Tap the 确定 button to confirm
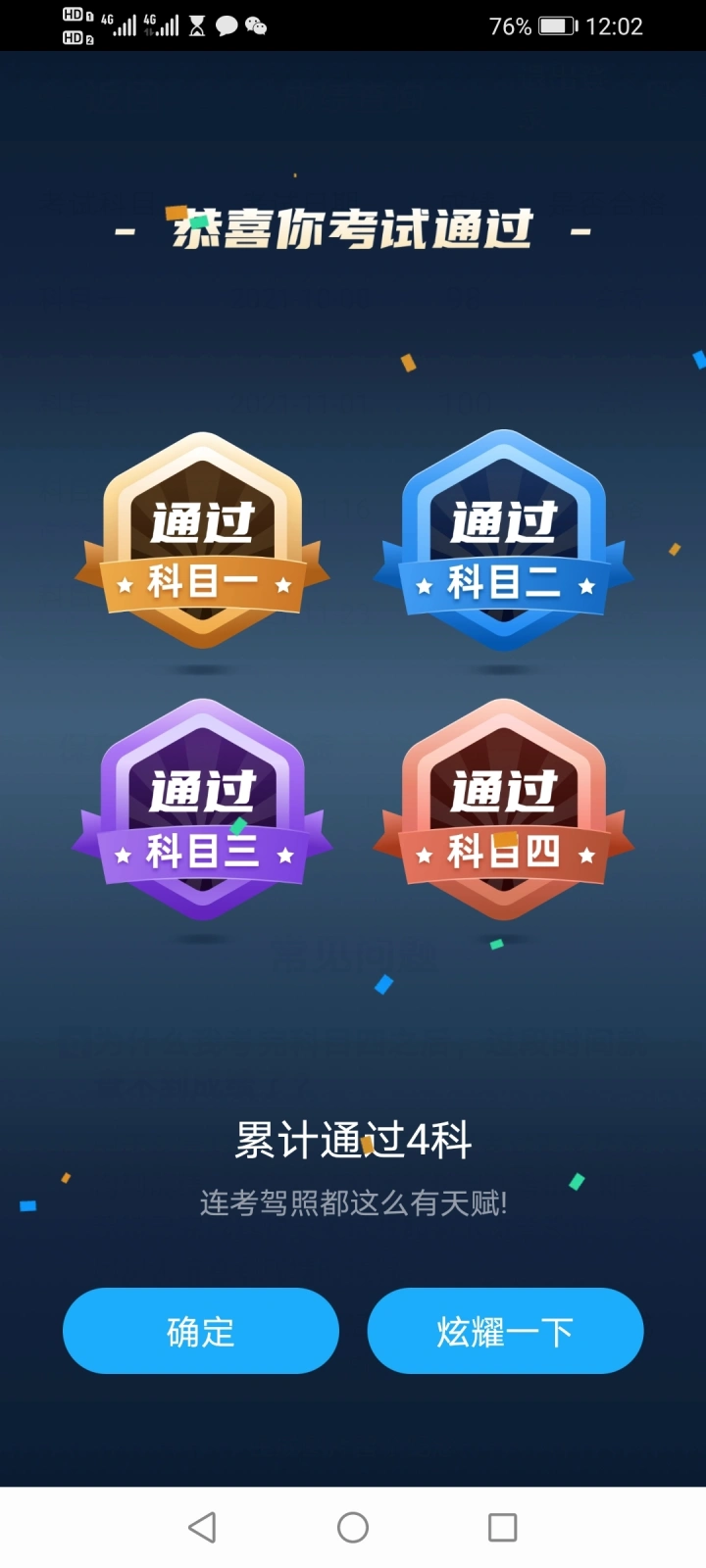This screenshot has height=1568, width=706. tap(201, 1331)
